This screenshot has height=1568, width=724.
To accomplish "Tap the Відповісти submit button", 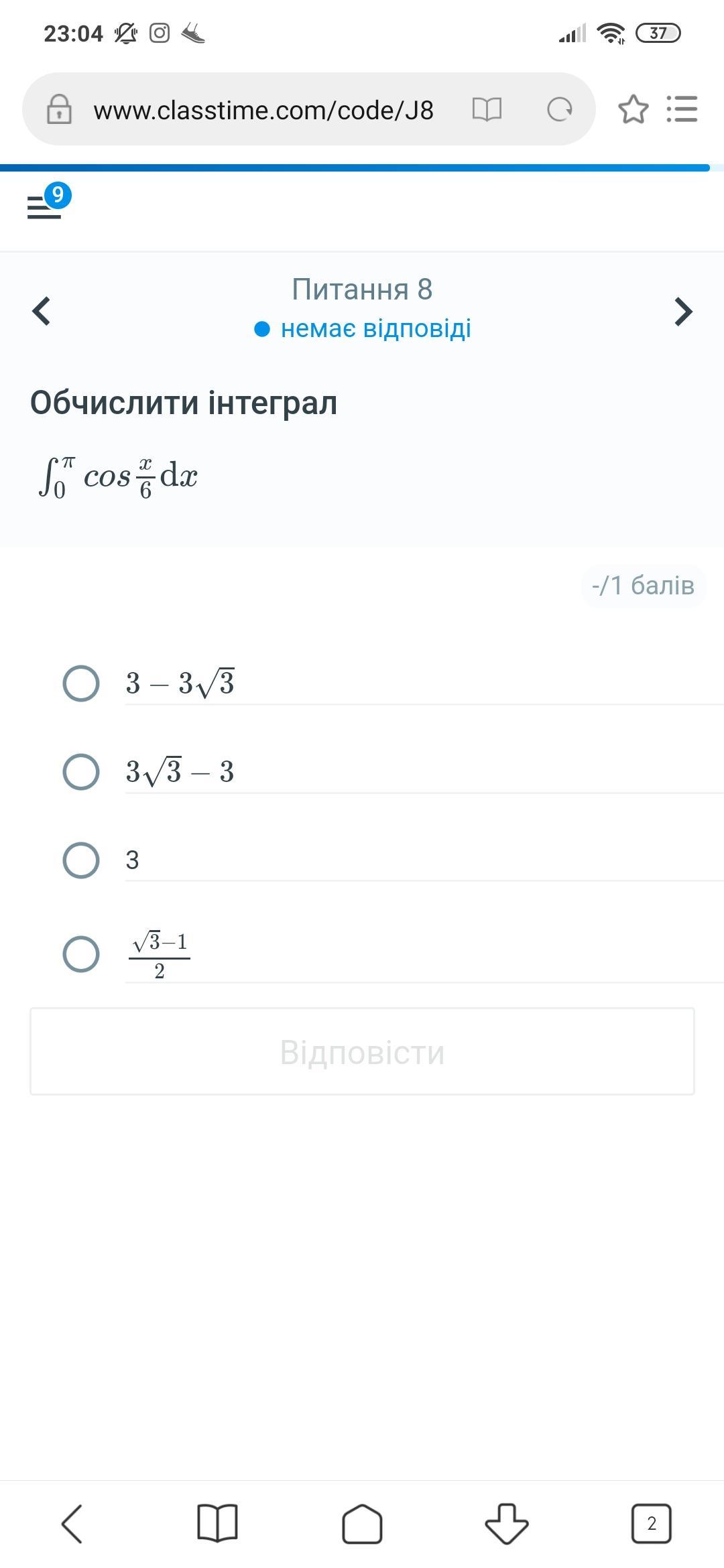I will coord(362,1051).
